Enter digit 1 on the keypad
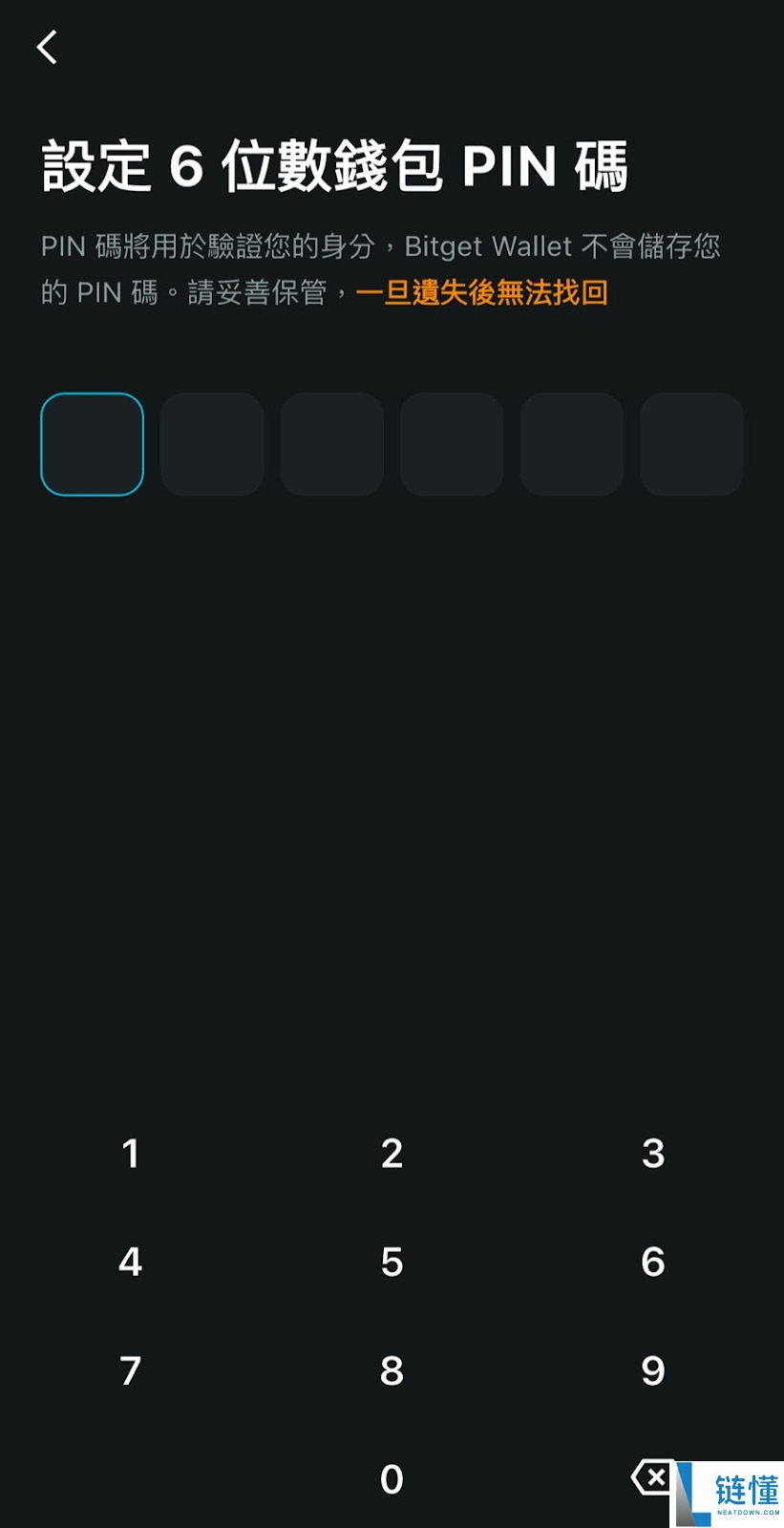The image size is (784, 1528). pos(131,1154)
